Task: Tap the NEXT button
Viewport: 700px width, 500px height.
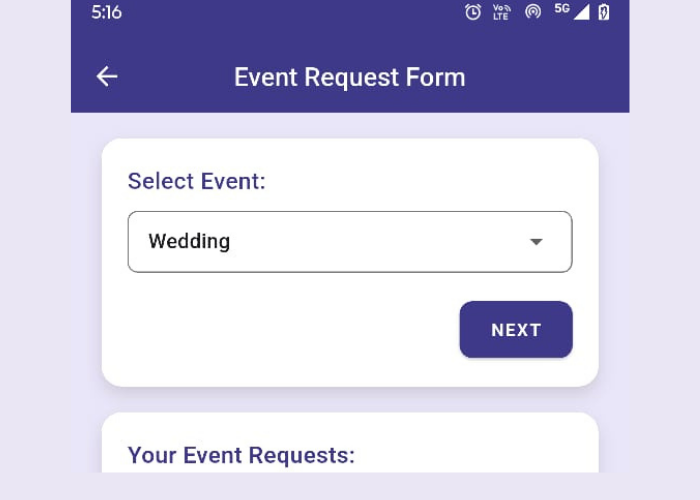Action: point(515,330)
